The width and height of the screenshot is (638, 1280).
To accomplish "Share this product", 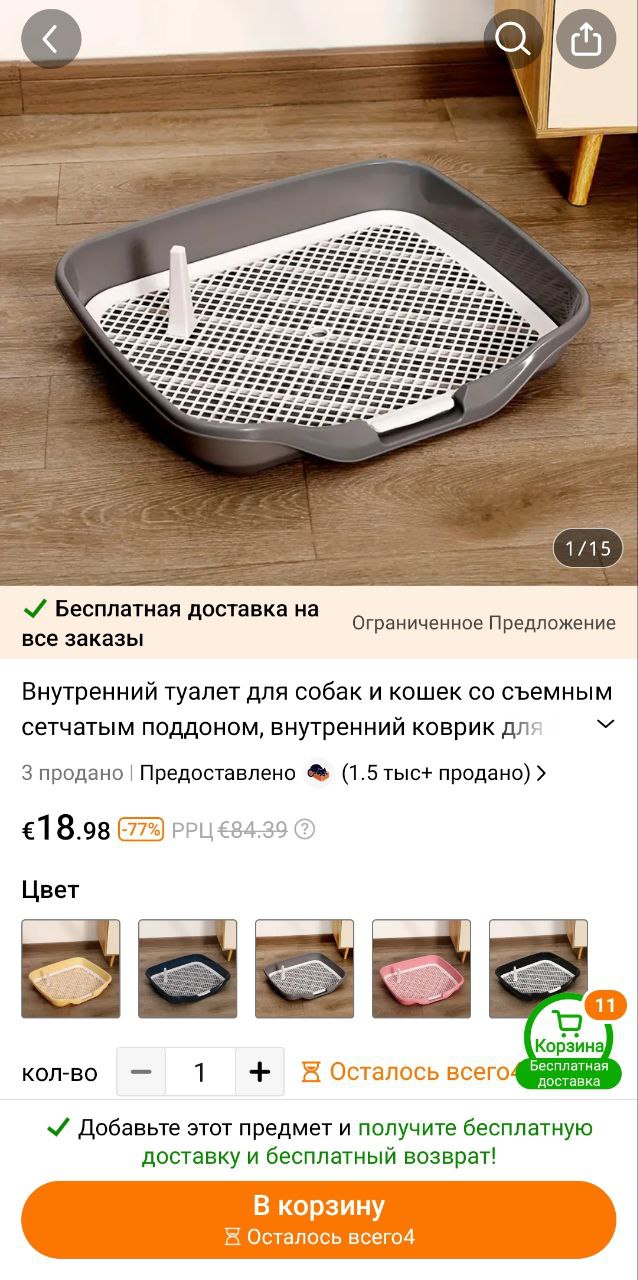I will click(585, 39).
